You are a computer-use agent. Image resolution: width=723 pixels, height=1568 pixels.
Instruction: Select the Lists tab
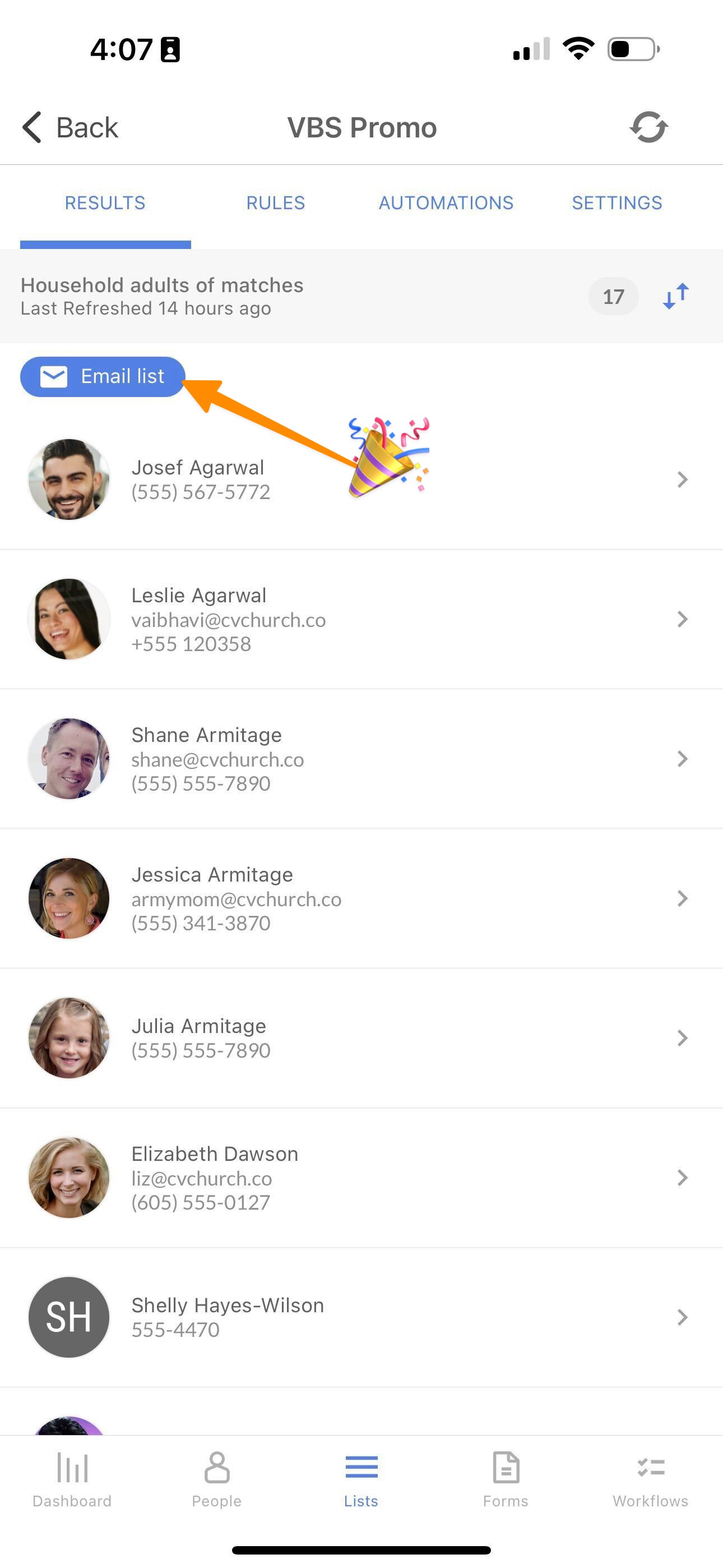tap(361, 1479)
